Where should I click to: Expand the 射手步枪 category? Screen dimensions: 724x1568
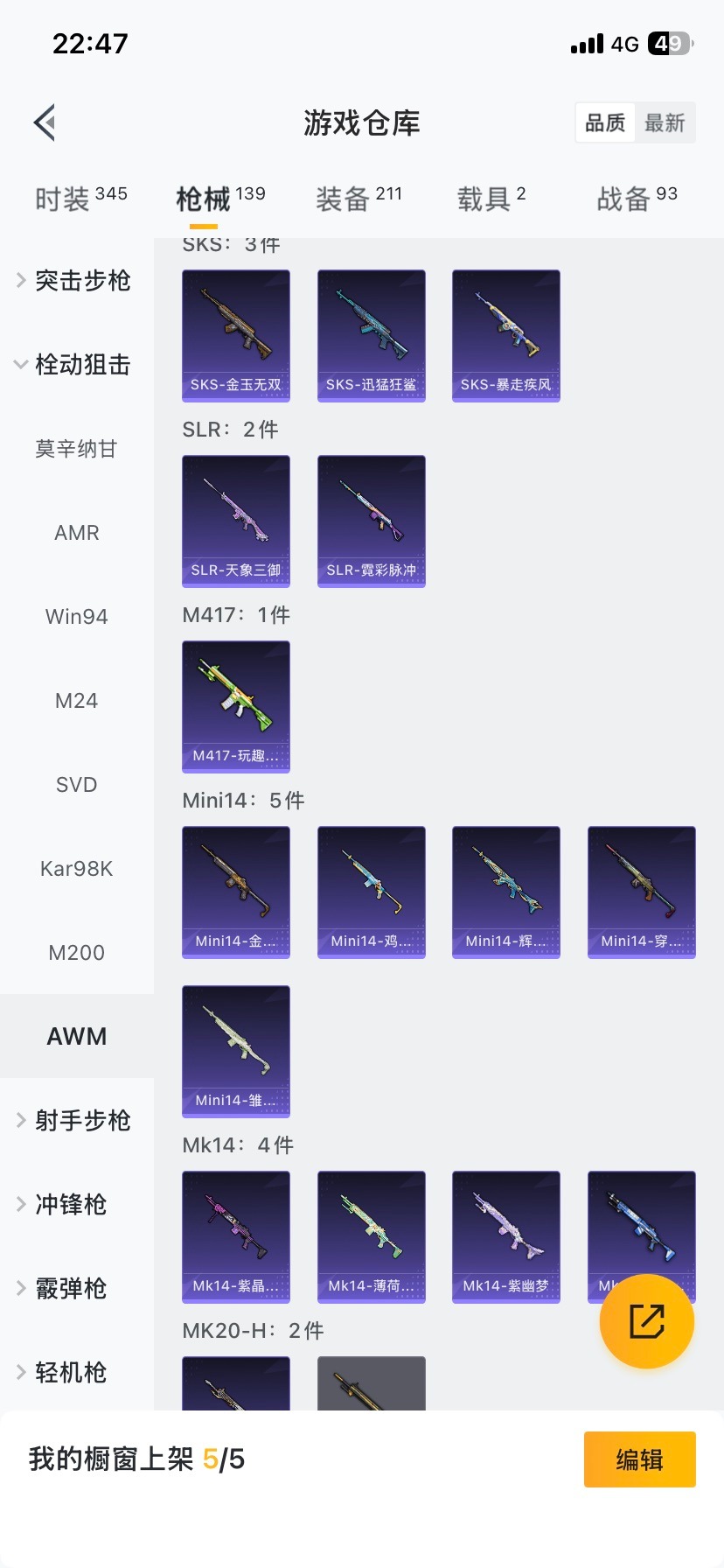(x=77, y=1121)
